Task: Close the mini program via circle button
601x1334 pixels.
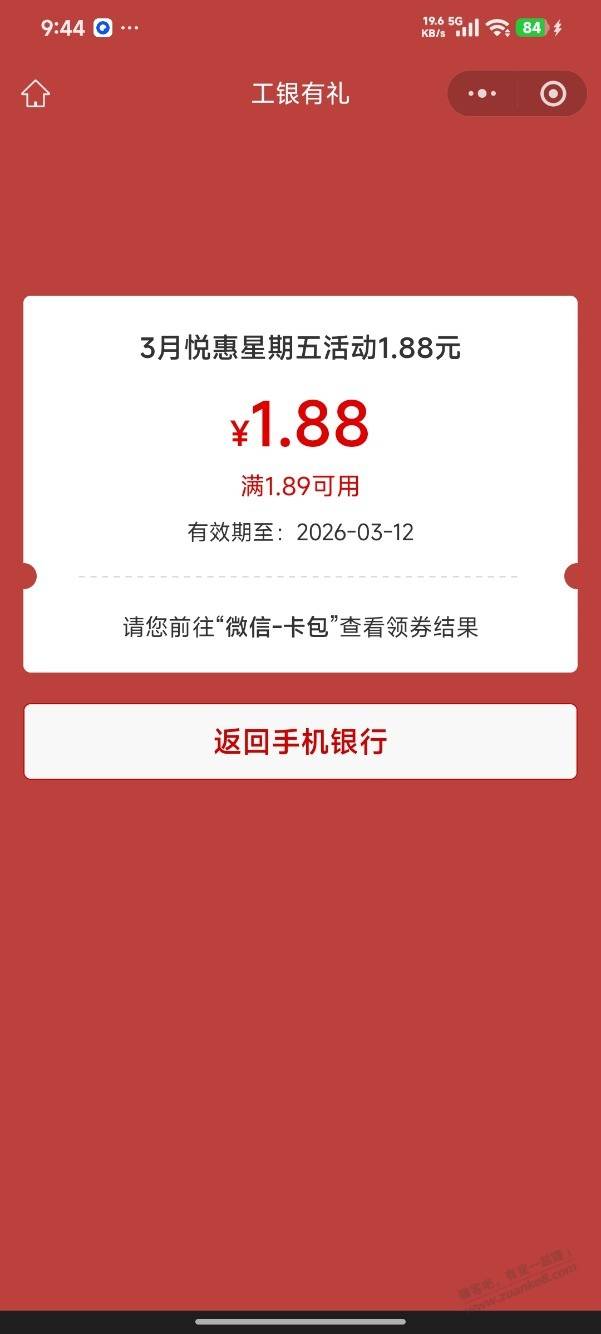Action: (x=553, y=94)
